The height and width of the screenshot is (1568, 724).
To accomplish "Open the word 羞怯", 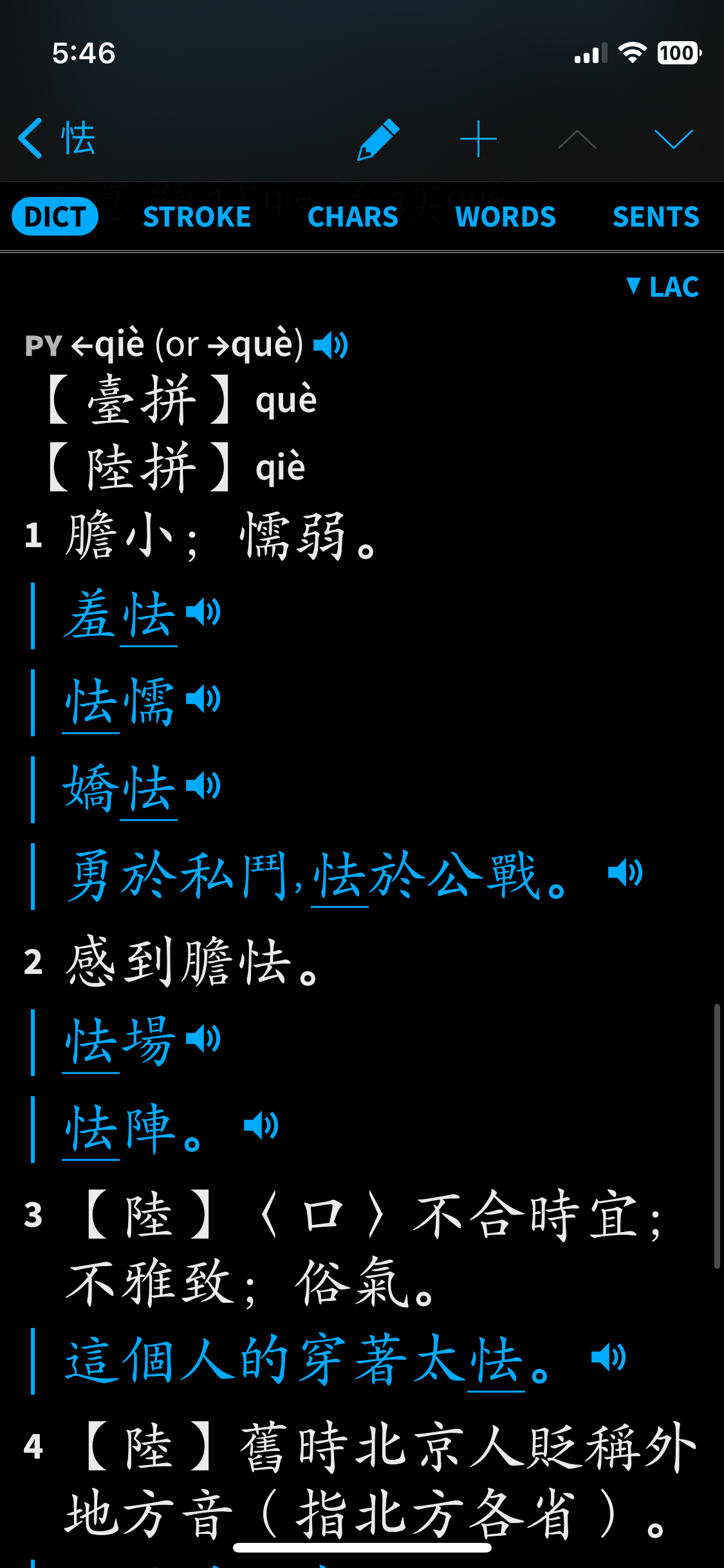I will pos(120,616).
